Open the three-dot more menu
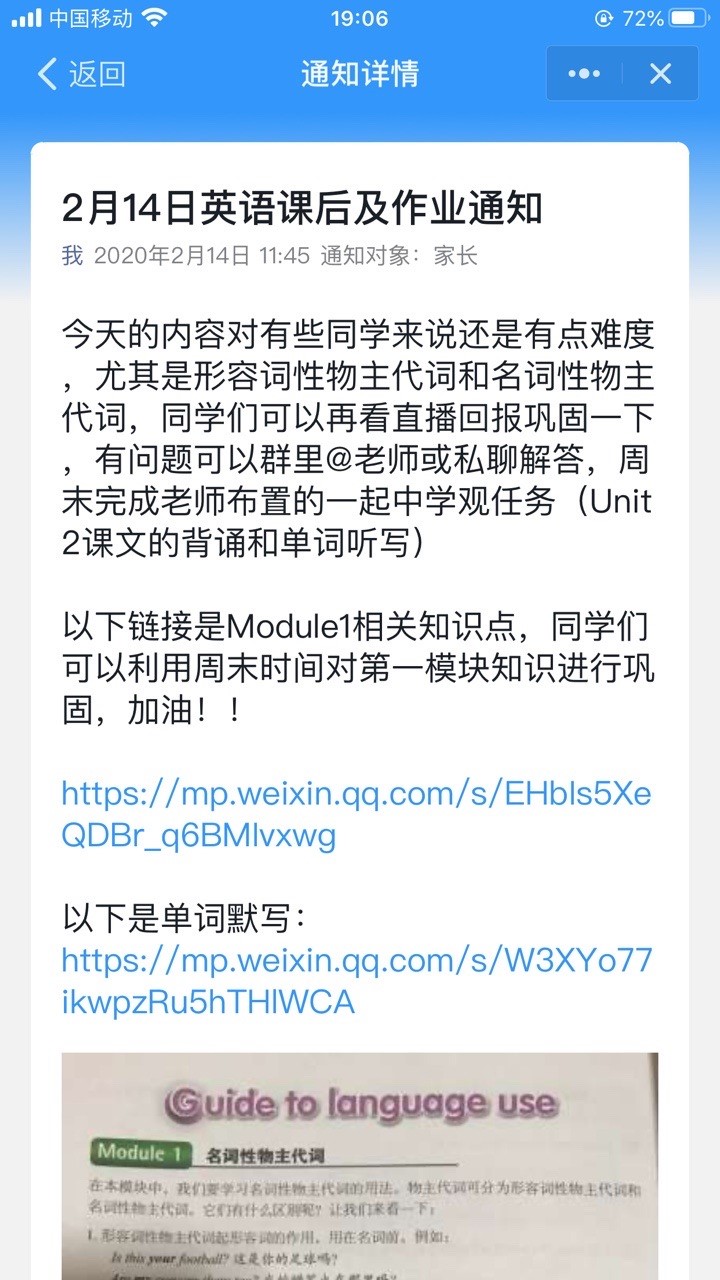720x1280 pixels. click(x=584, y=74)
